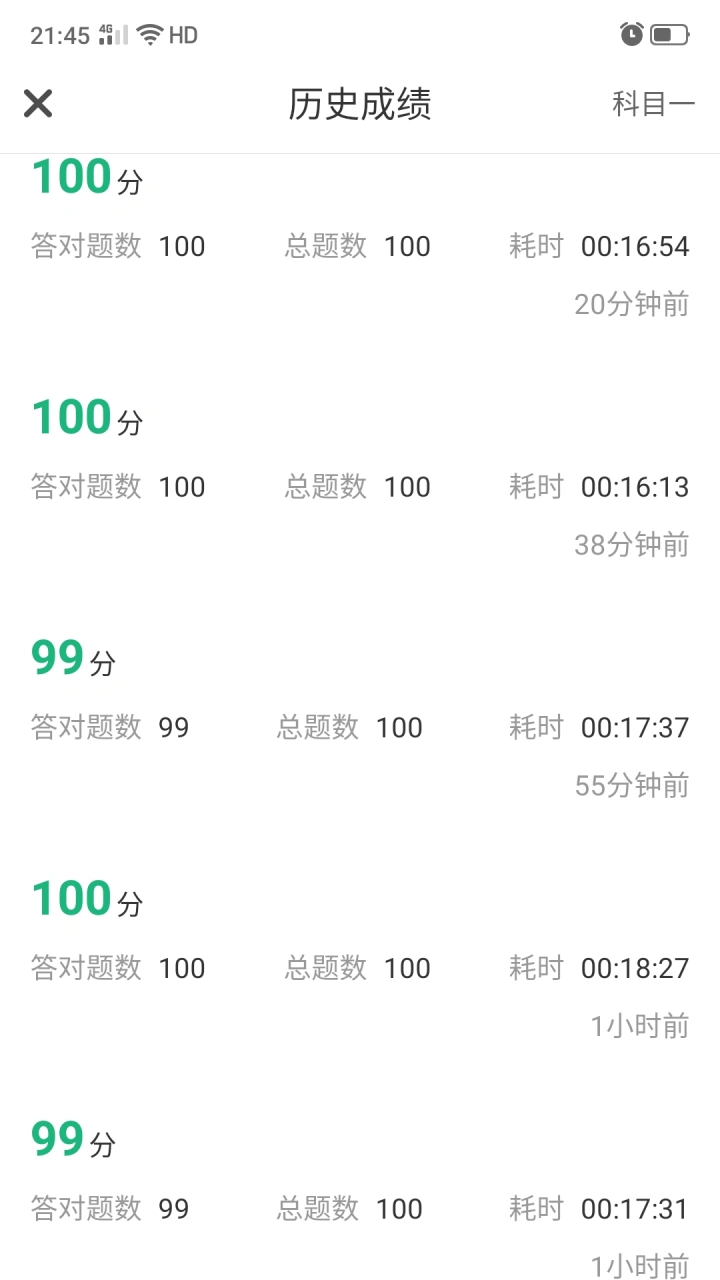Close the 历史成绩 page
Screen dimensions: 720x1280
38,103
